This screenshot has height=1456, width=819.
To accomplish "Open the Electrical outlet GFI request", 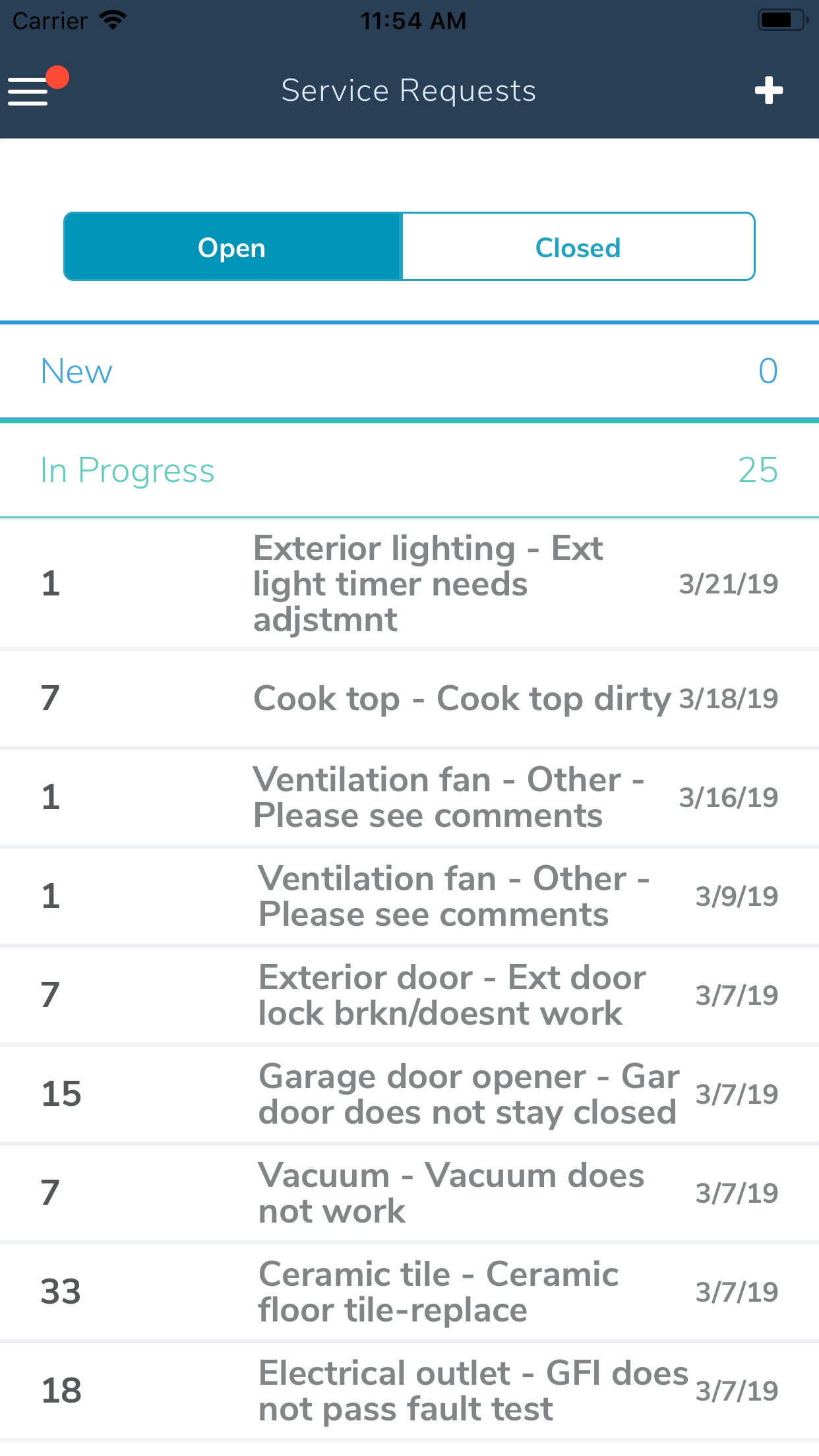I will [x=409, y=1391].
